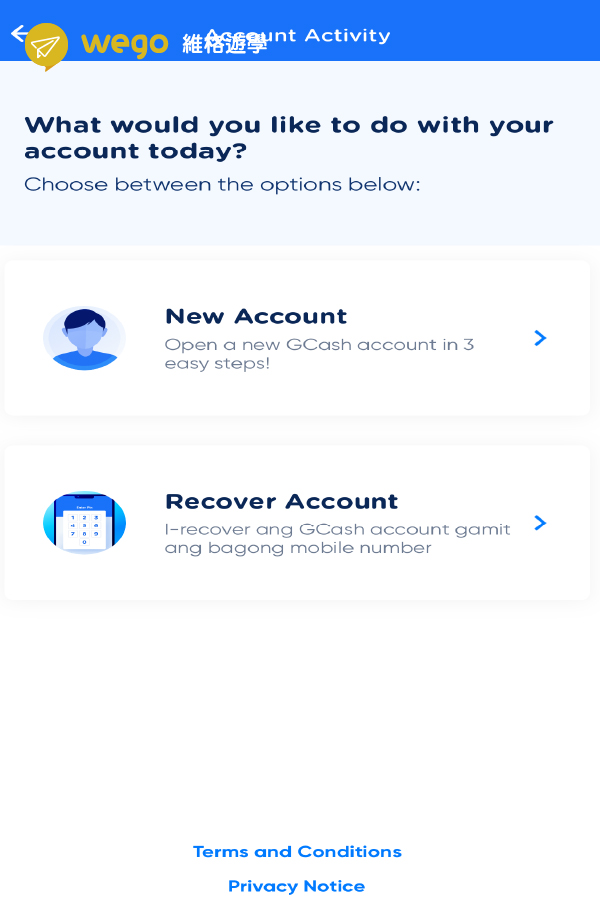Select Recover Account option
This screenshot has width=600, height=900.
pyautogui.click(x=297, y=523)
